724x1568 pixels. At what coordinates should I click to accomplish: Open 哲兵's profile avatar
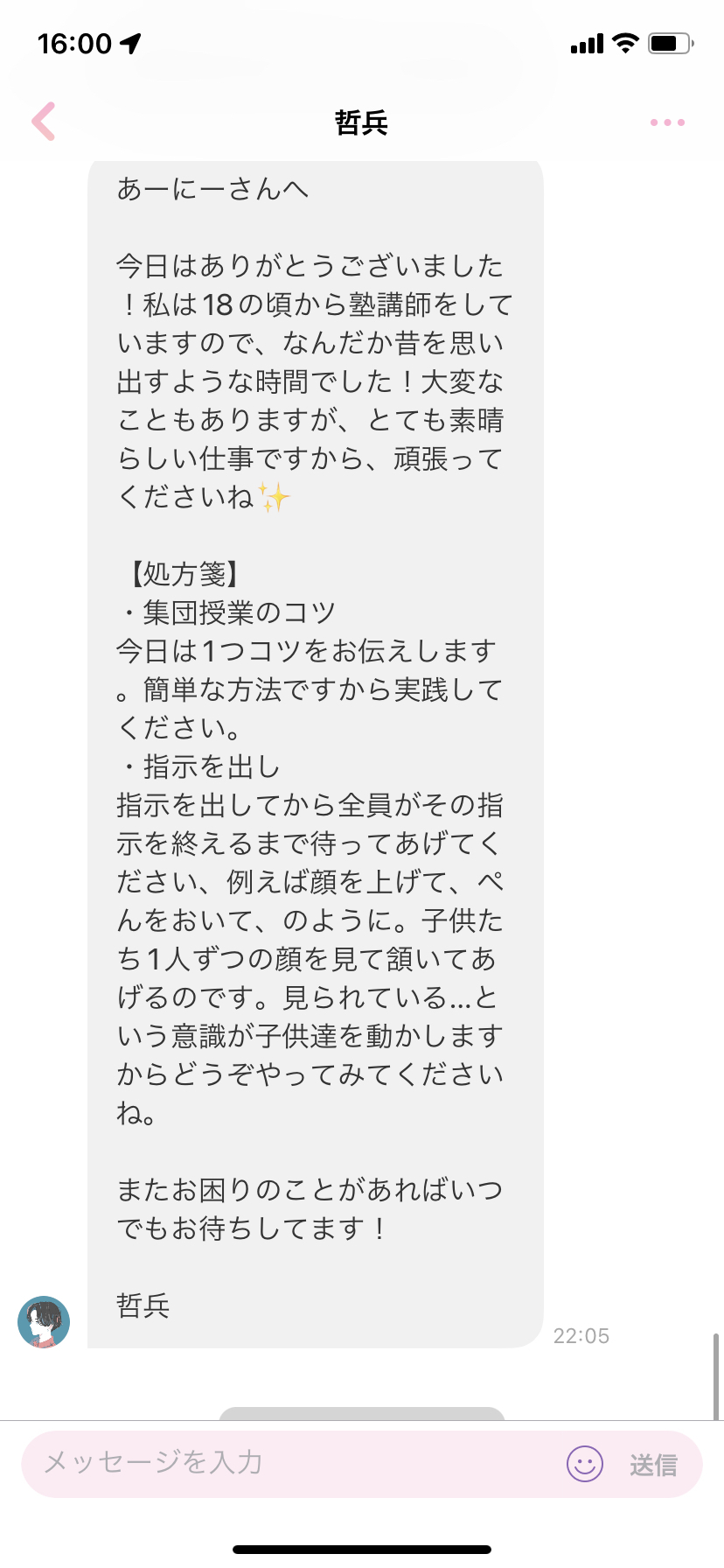(44, 1321)
